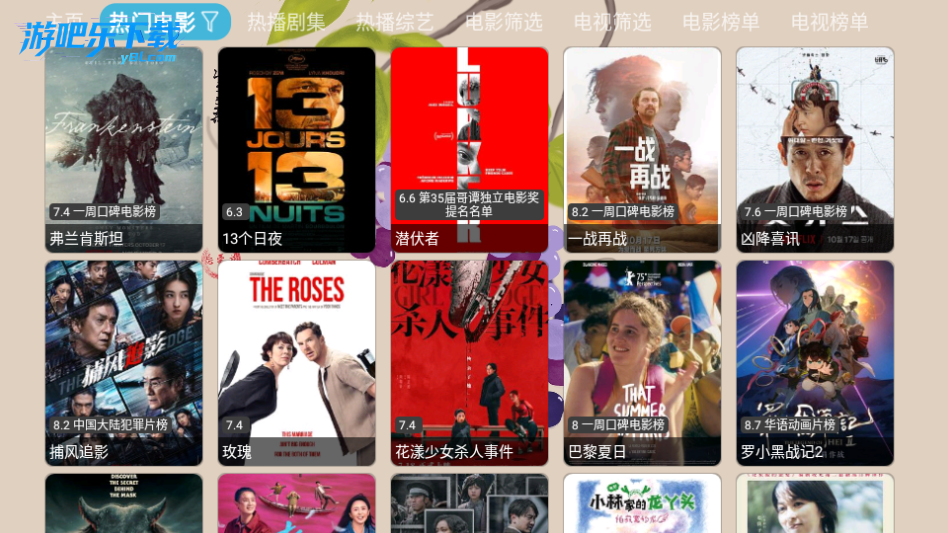
Task: Go to the 电影筛选 tab
Action: coord(504,22)
